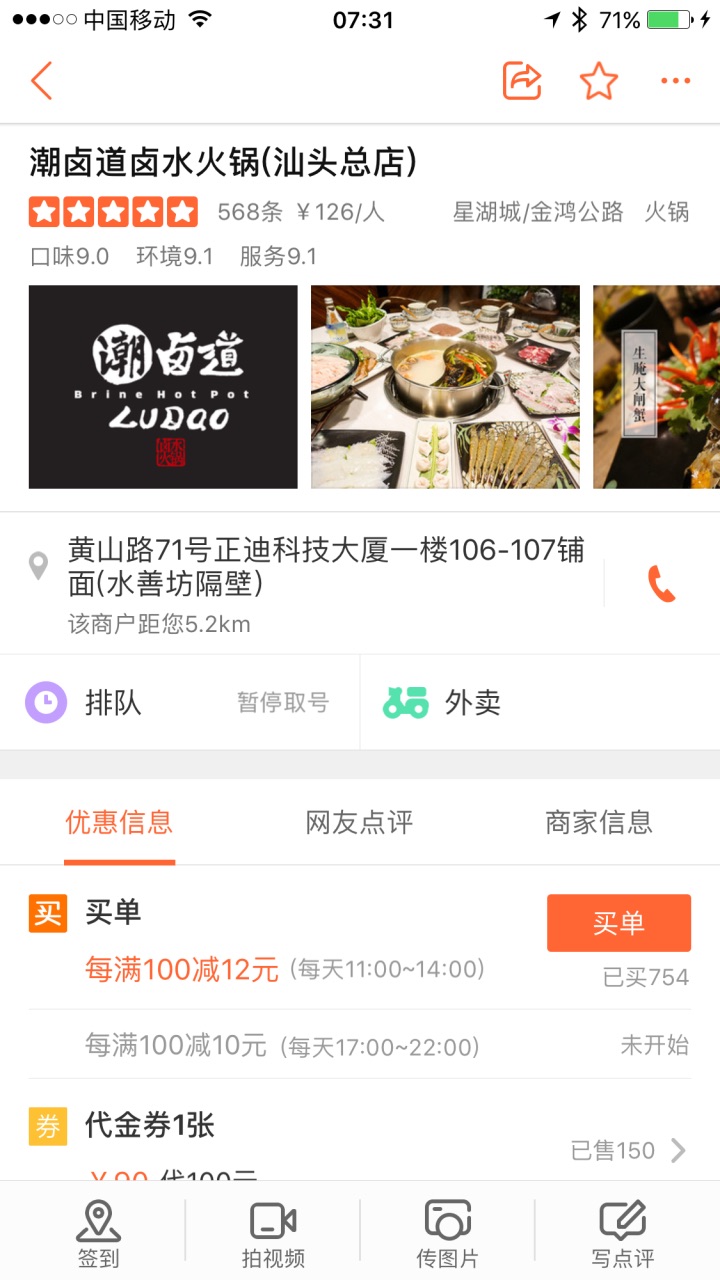Switch to the 网友点评 tab

359,823
